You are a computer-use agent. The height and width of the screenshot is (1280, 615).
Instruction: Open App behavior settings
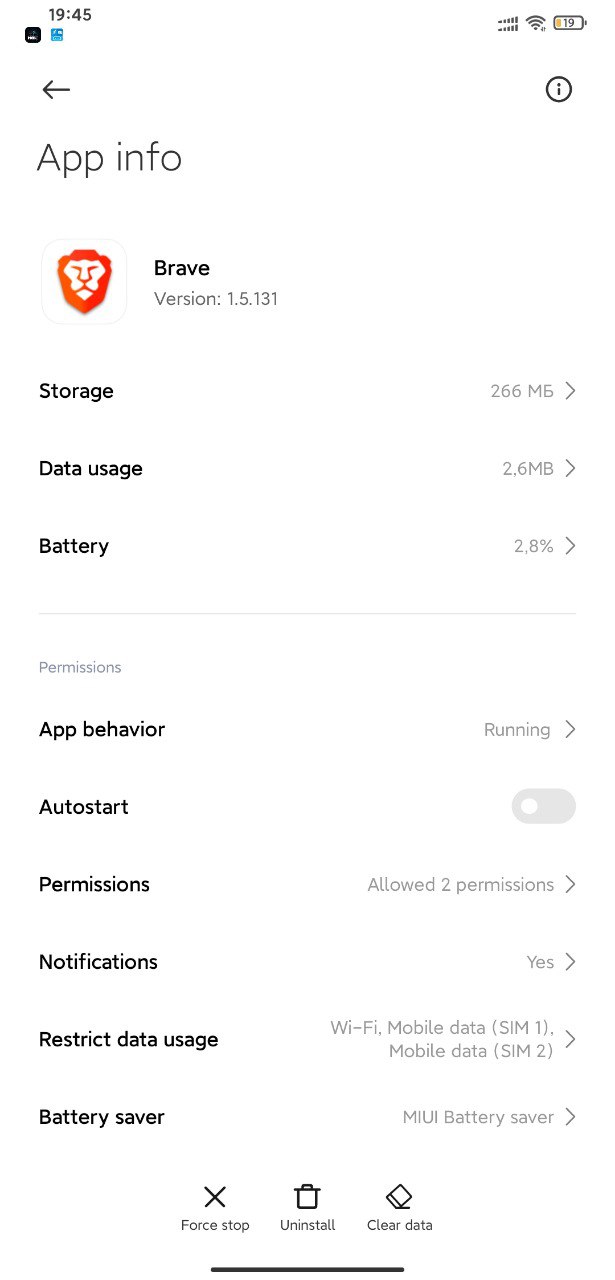[x=307, y=730]
